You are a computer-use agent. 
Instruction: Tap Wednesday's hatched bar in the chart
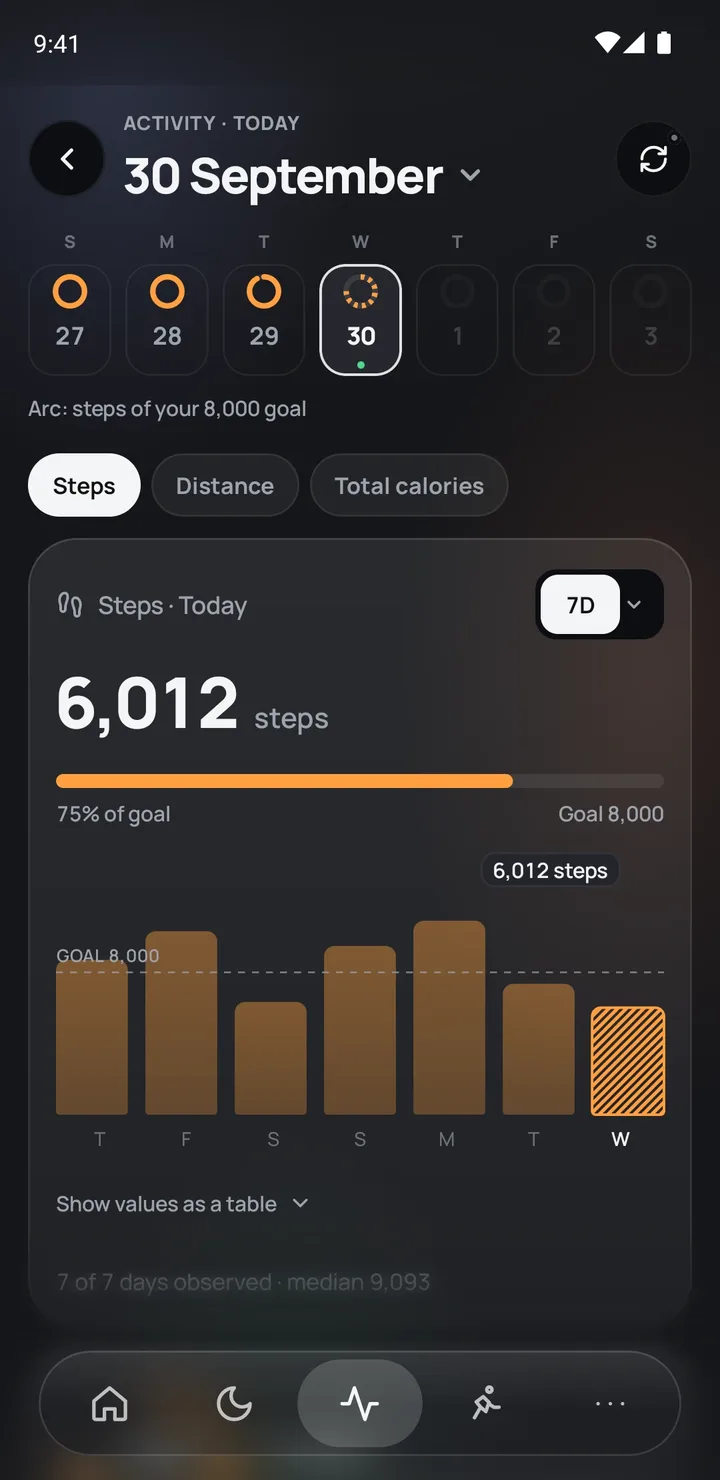628,1061
